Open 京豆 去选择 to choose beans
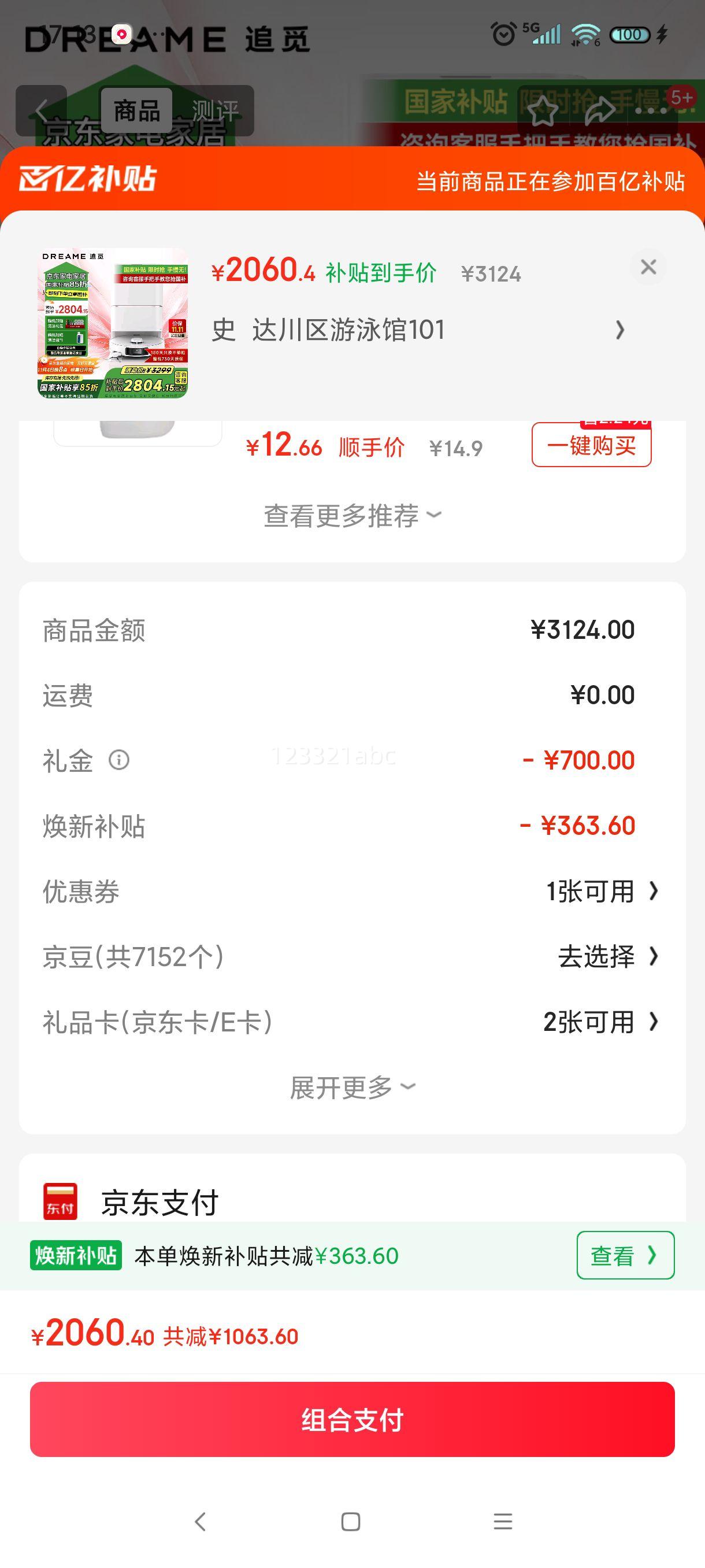 coord(597,957)
